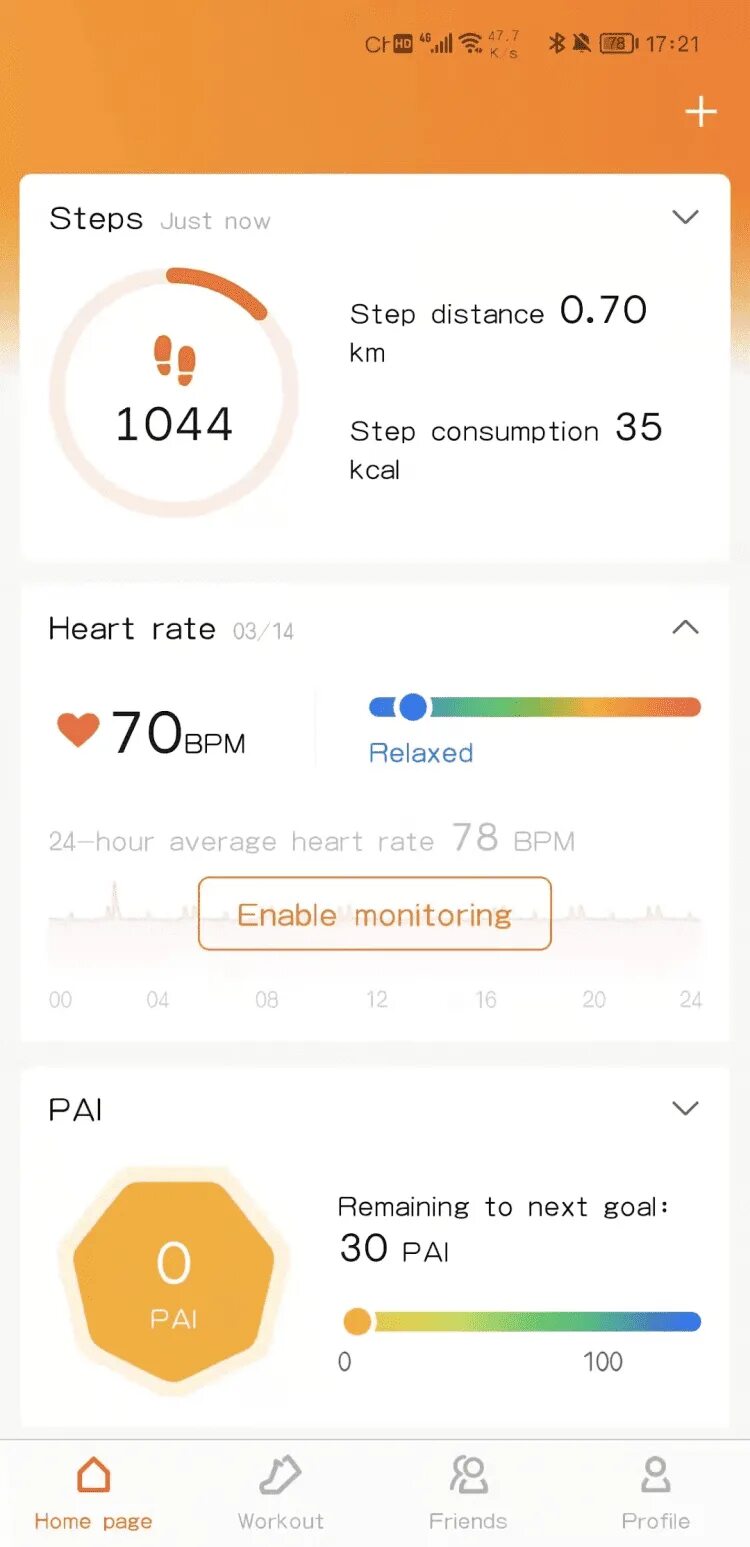Screen dimensions: 750x1547
Task: Expand the PAI card details
Action: [686, 1108]
